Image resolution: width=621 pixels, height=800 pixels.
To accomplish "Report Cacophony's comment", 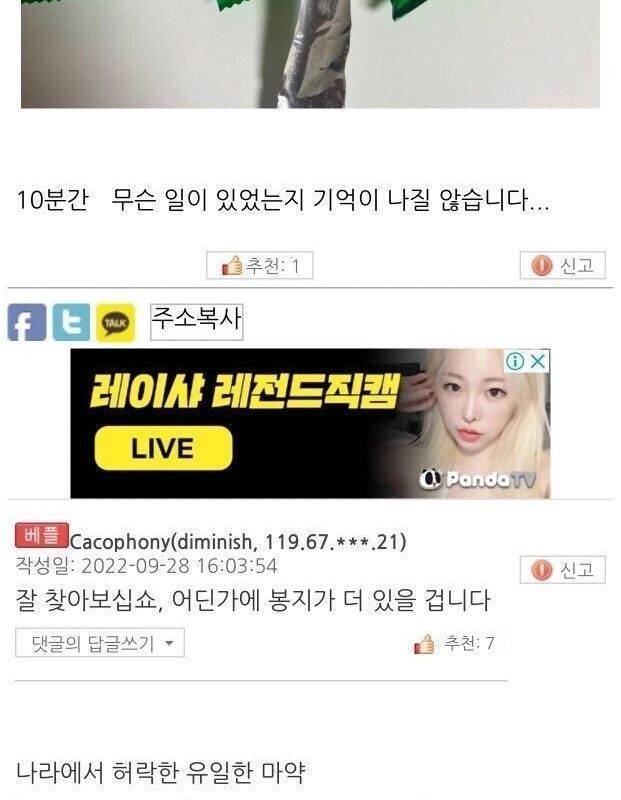I will pos(564,570).
